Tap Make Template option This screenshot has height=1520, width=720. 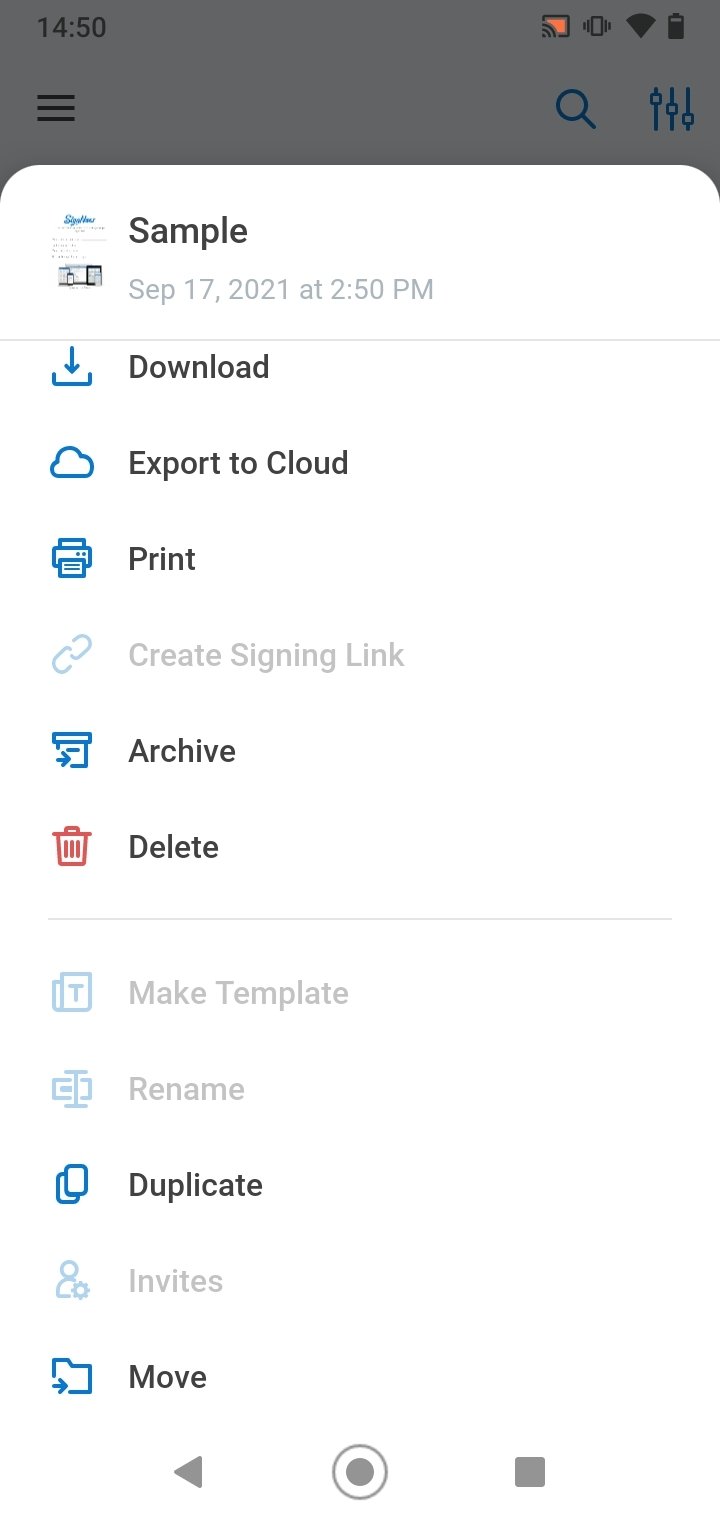pyautogui.click(x=360, y=993)
